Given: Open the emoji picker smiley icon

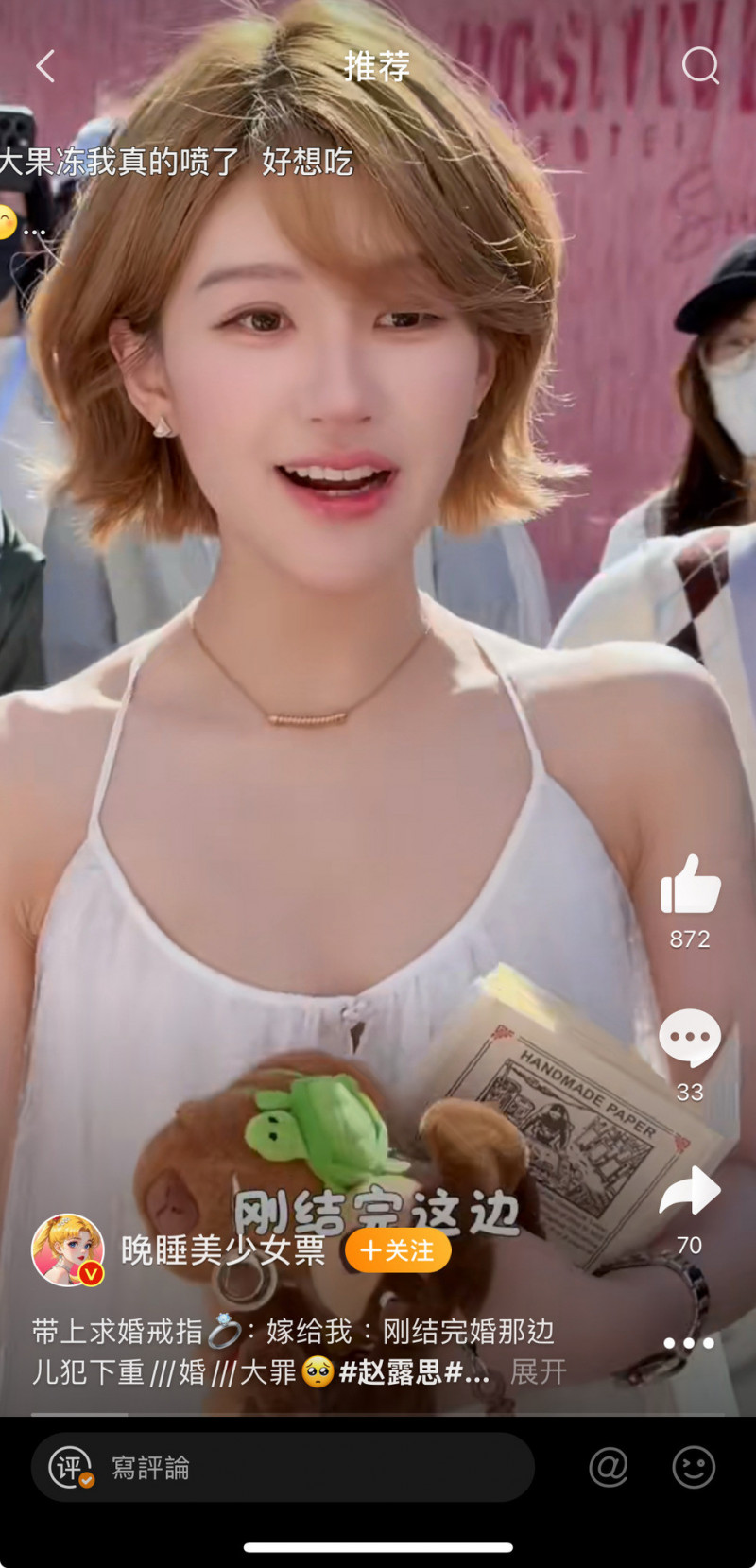Looking at the screenshot, I should point(694,1467).
